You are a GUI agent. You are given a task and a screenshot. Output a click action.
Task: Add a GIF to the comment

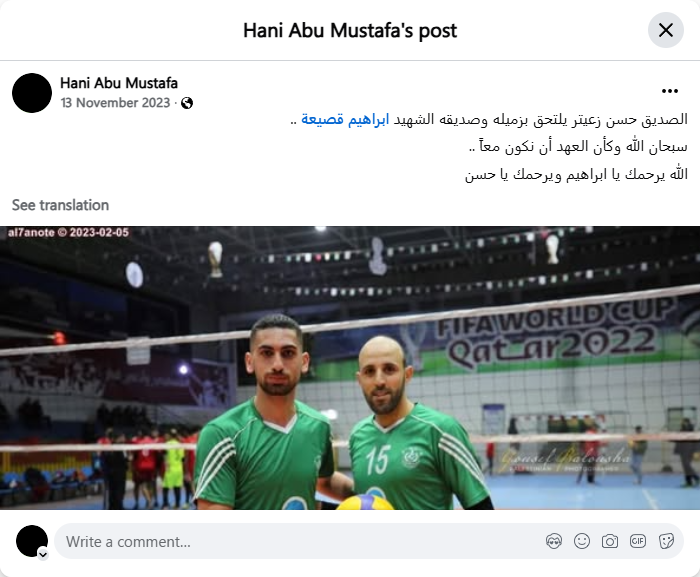coord(638,541)
